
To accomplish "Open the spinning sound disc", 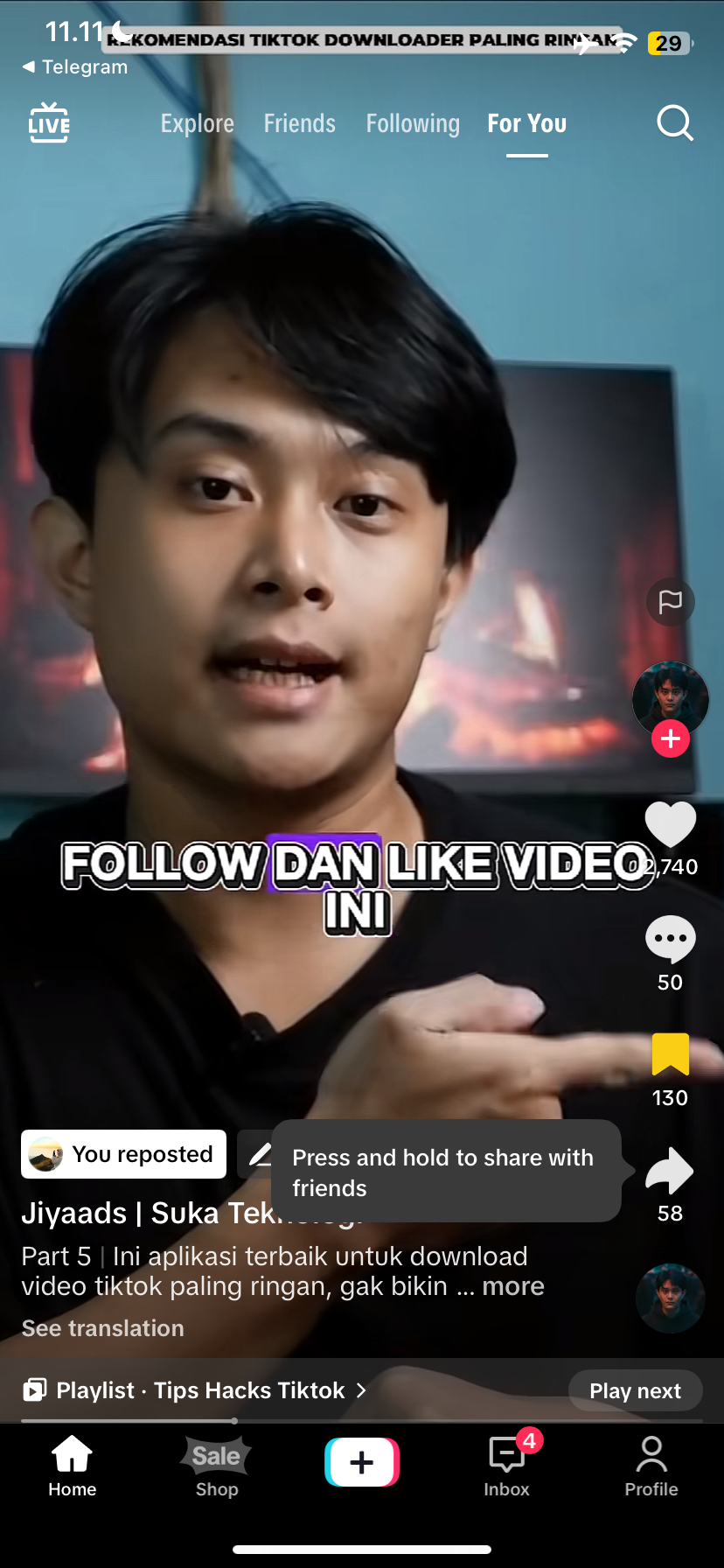I will [670, 1298].
